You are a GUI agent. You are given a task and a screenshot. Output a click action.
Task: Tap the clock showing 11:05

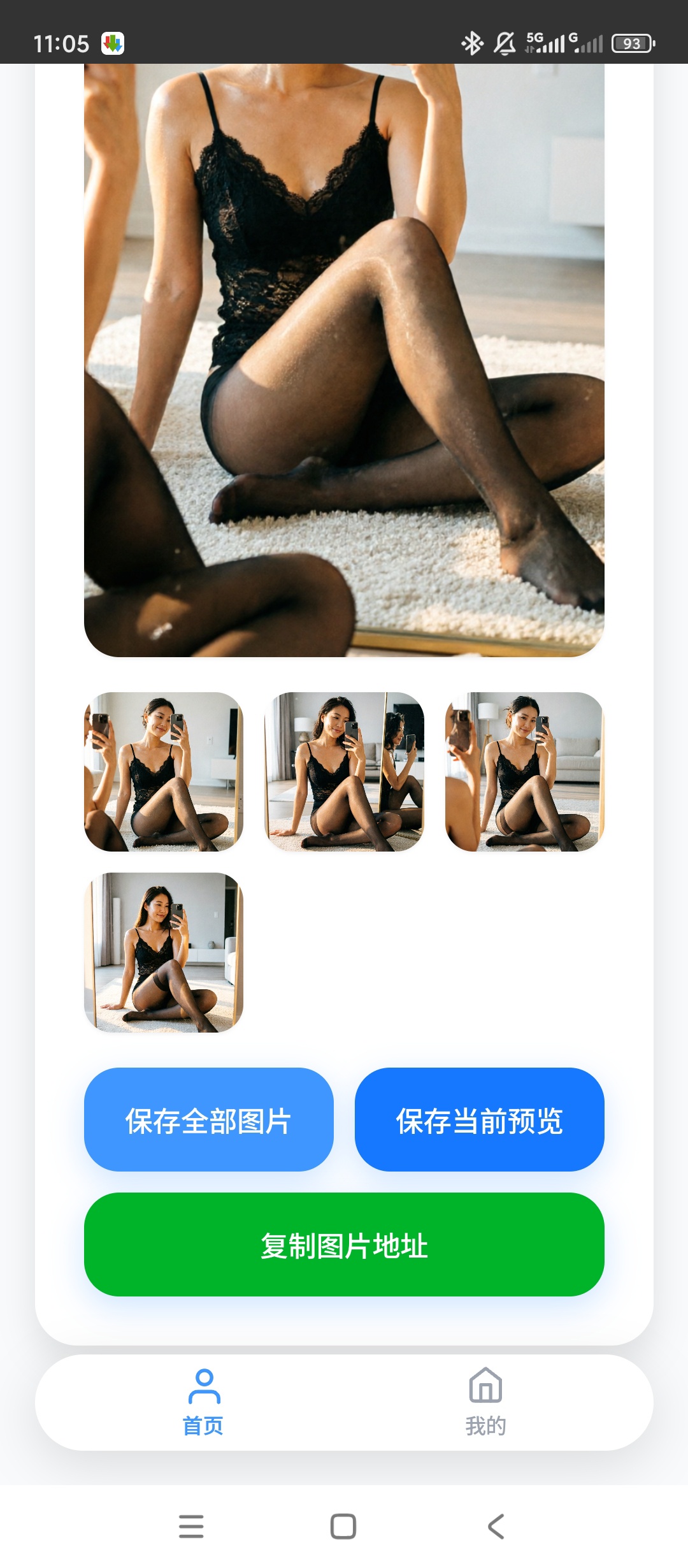point(61,42)
